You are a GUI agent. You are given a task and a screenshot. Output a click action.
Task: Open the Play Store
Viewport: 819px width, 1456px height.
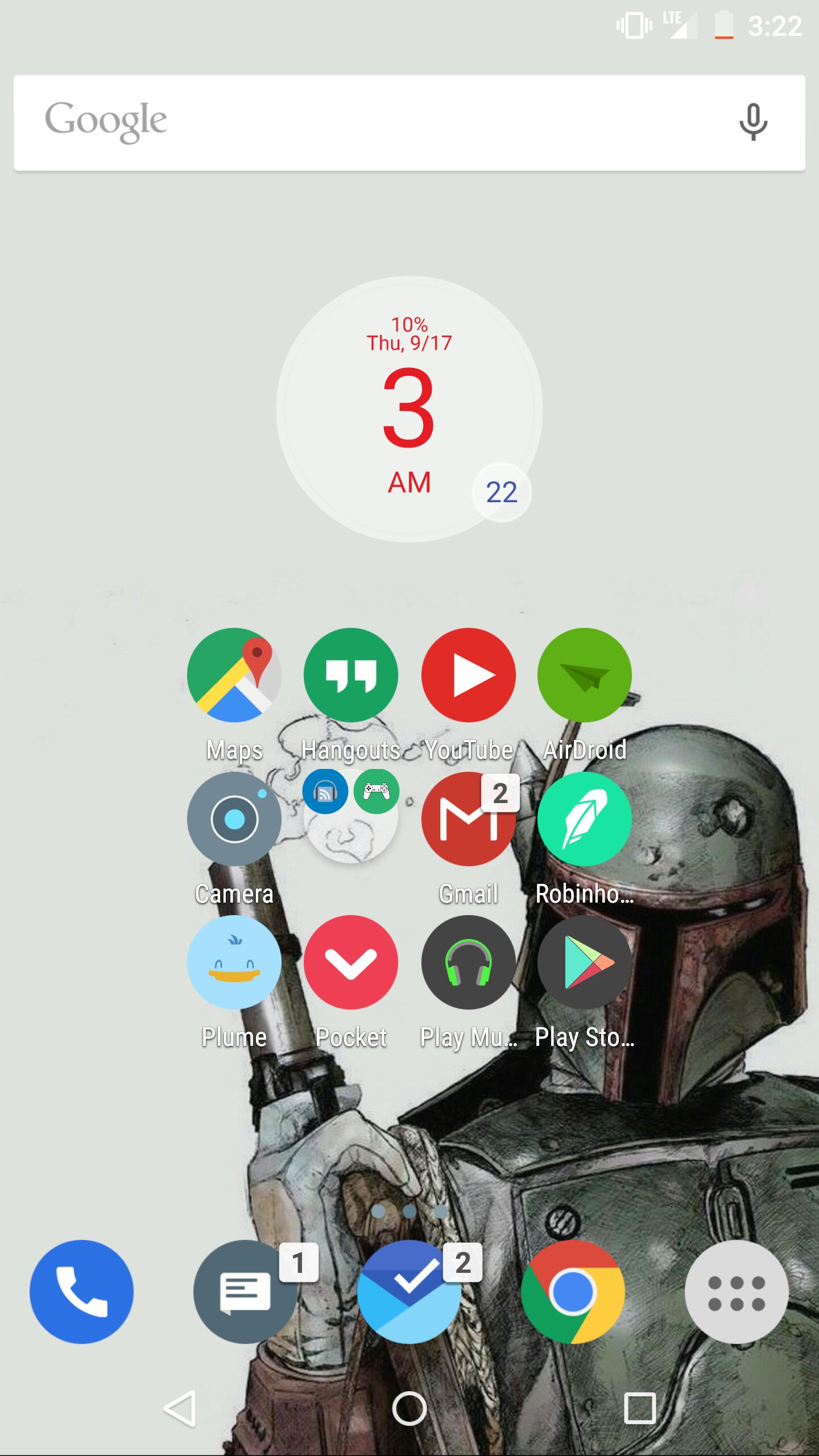tap(584, 962)
